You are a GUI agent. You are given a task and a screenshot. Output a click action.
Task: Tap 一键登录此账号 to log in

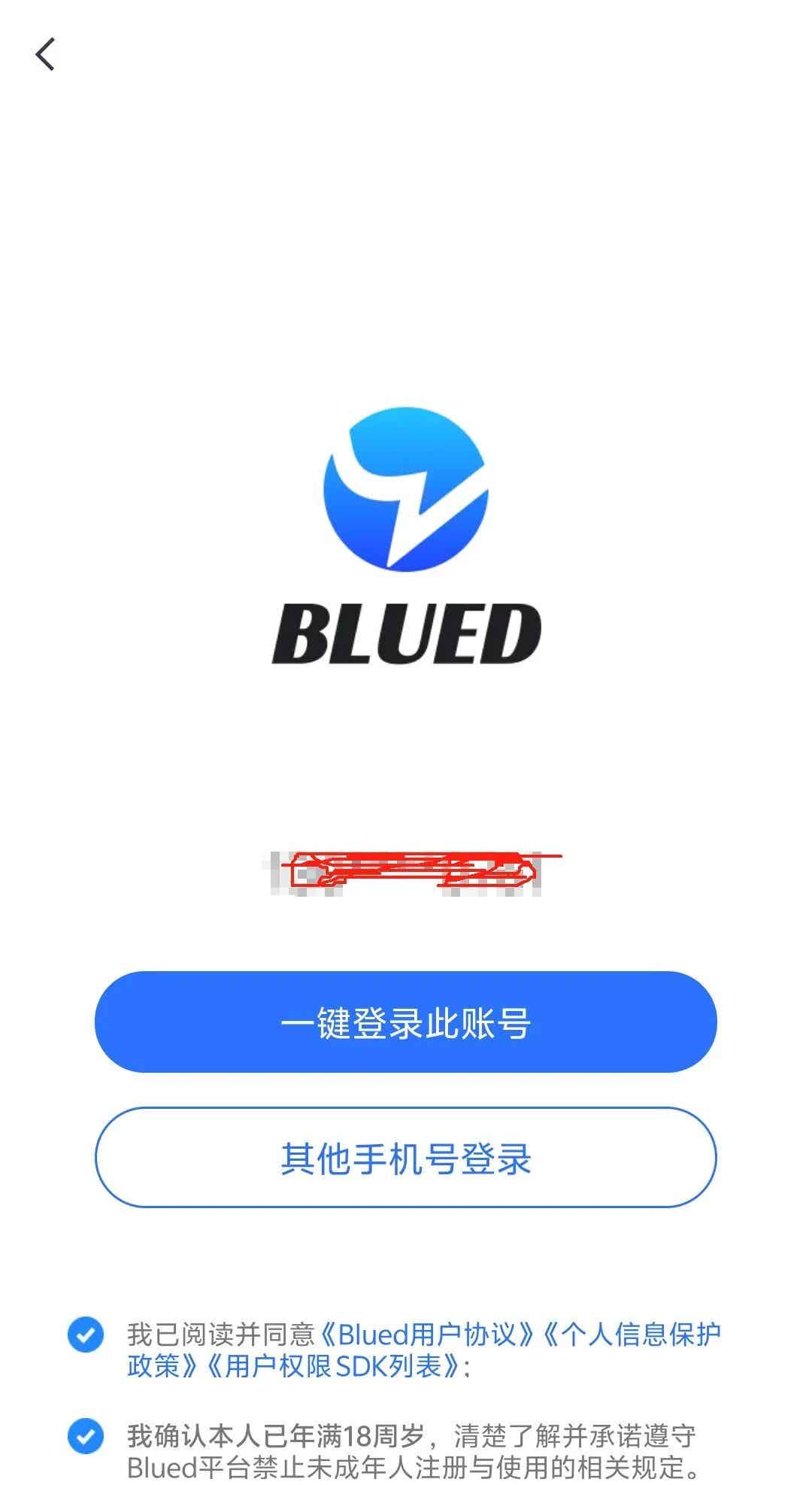406,1022
